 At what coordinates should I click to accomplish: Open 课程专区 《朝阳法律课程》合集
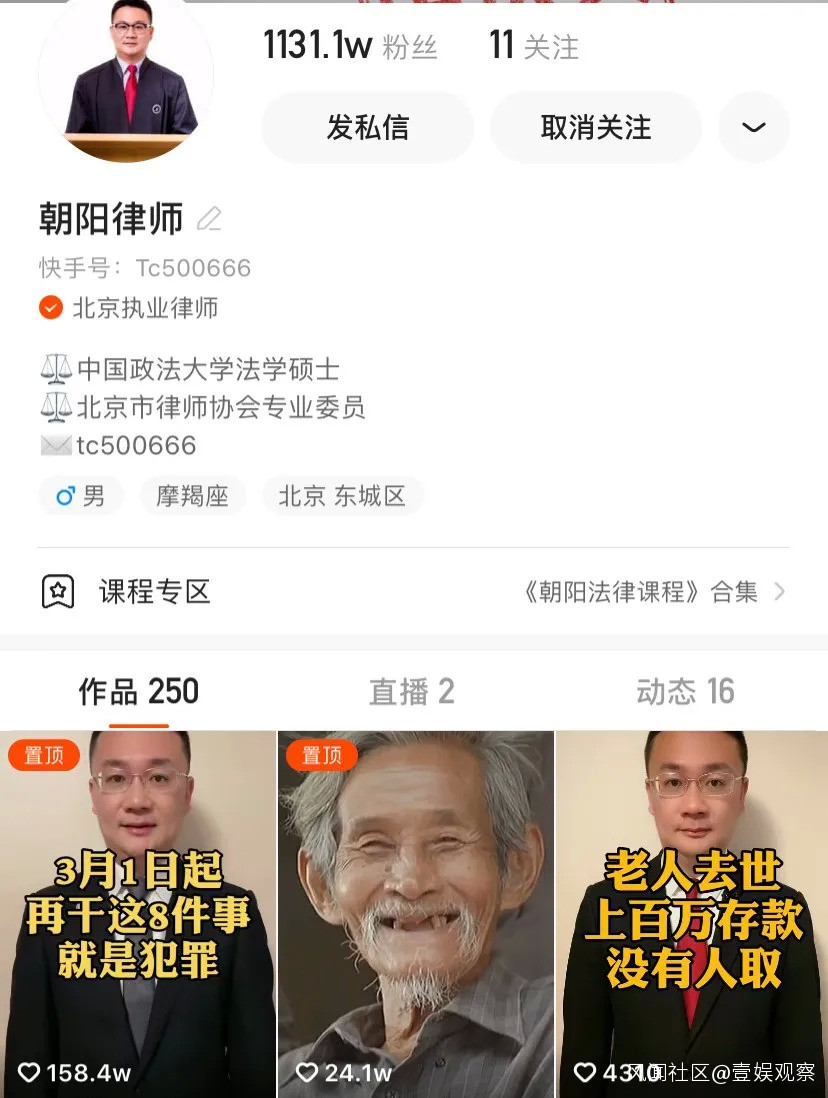click(x=413, y=592)
